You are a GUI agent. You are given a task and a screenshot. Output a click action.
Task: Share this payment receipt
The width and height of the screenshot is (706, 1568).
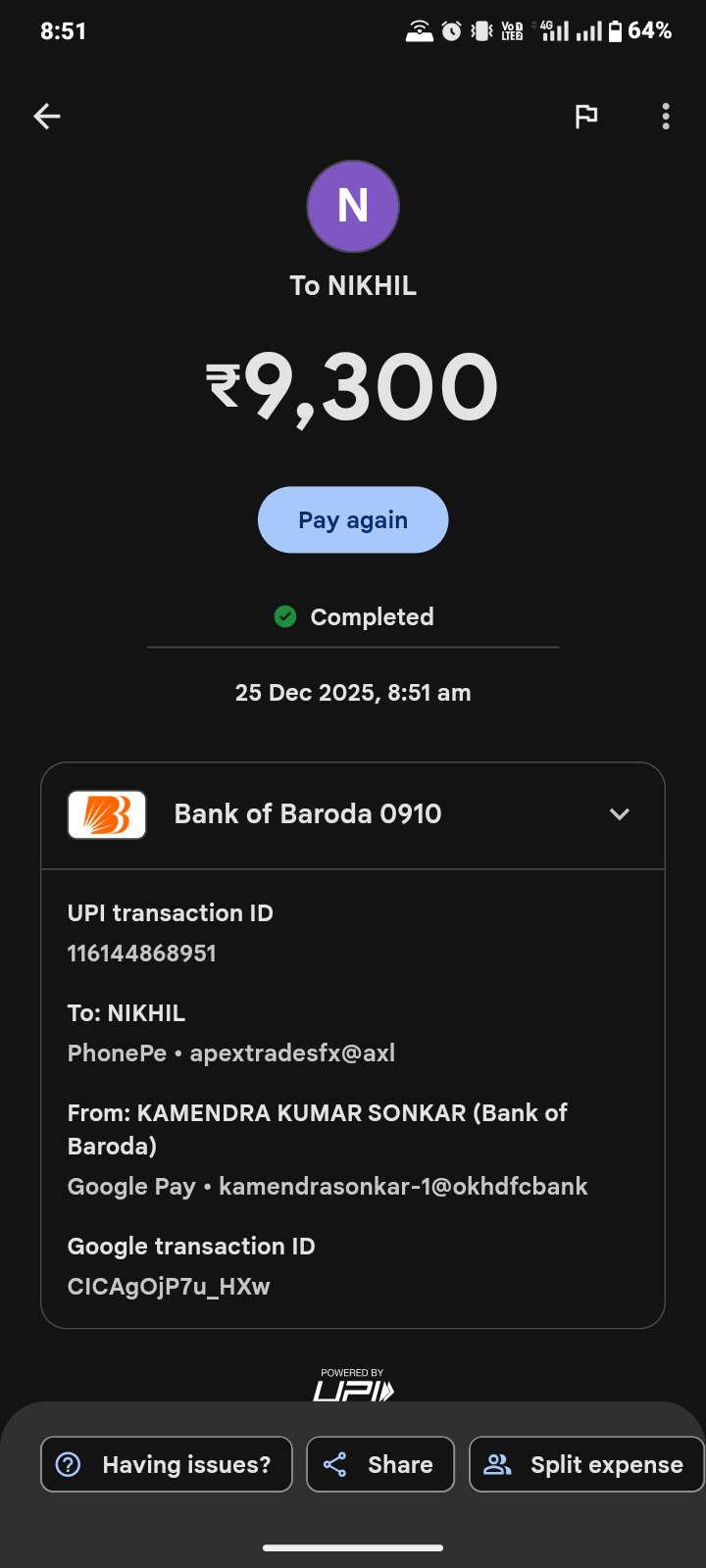(380, 1464)
